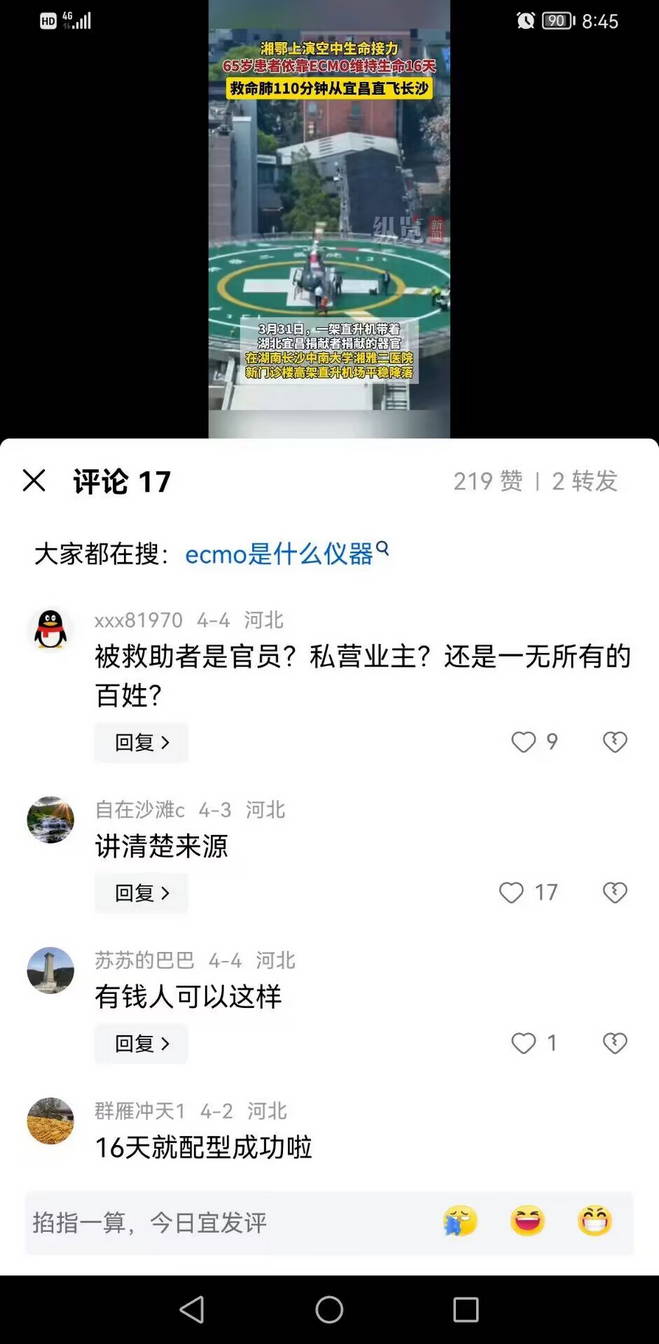Open 群雁冲天1's profile avatar
The height and width of the screenshot is (1344, 659).
pos(50,1121)
